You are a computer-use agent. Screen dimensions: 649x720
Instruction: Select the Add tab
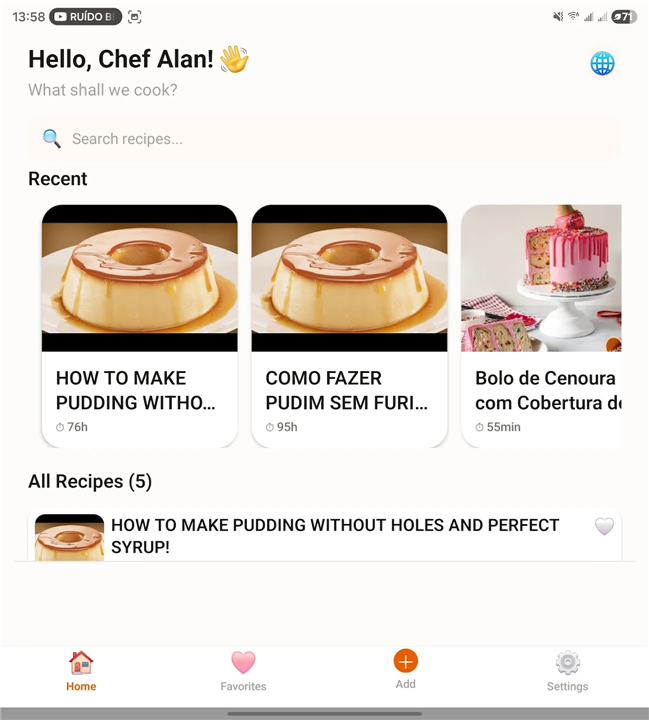405,669
